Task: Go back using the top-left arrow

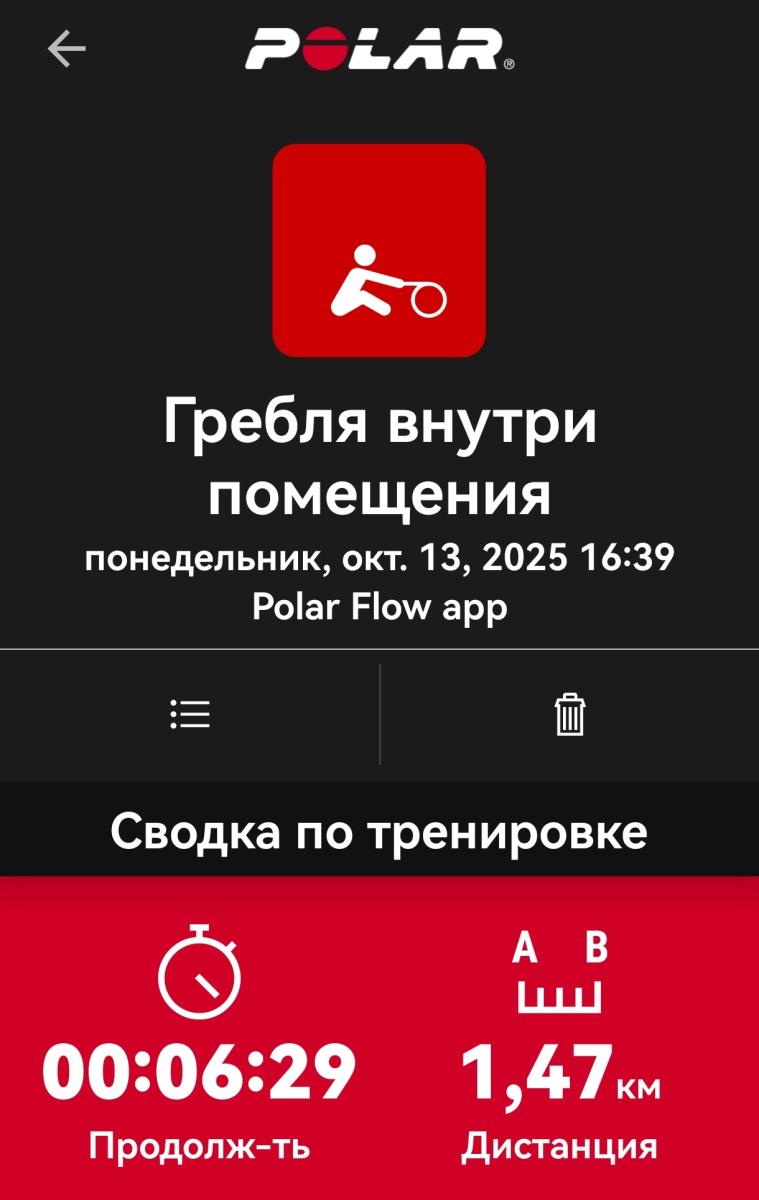Action: (67, 48)
